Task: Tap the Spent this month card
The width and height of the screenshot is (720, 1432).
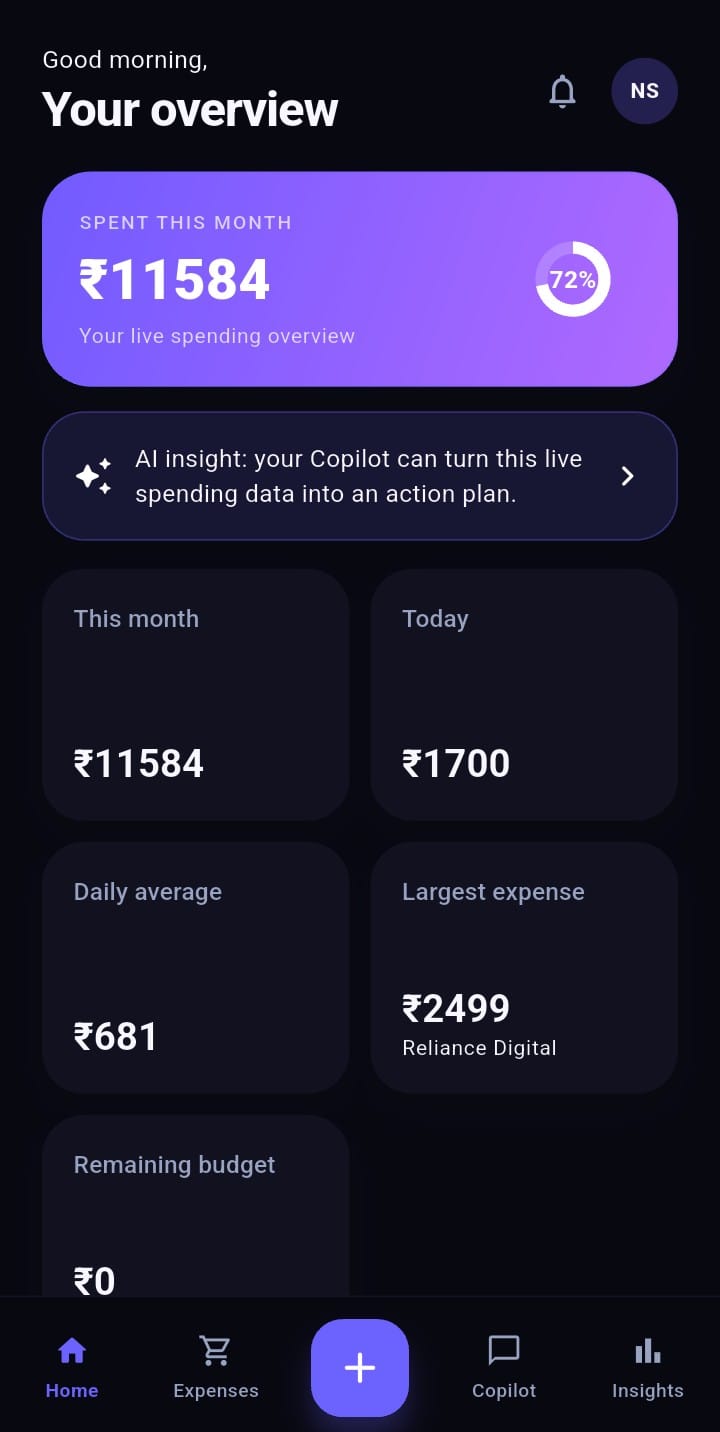Action: pyautogui.click(x=360, y=279)
